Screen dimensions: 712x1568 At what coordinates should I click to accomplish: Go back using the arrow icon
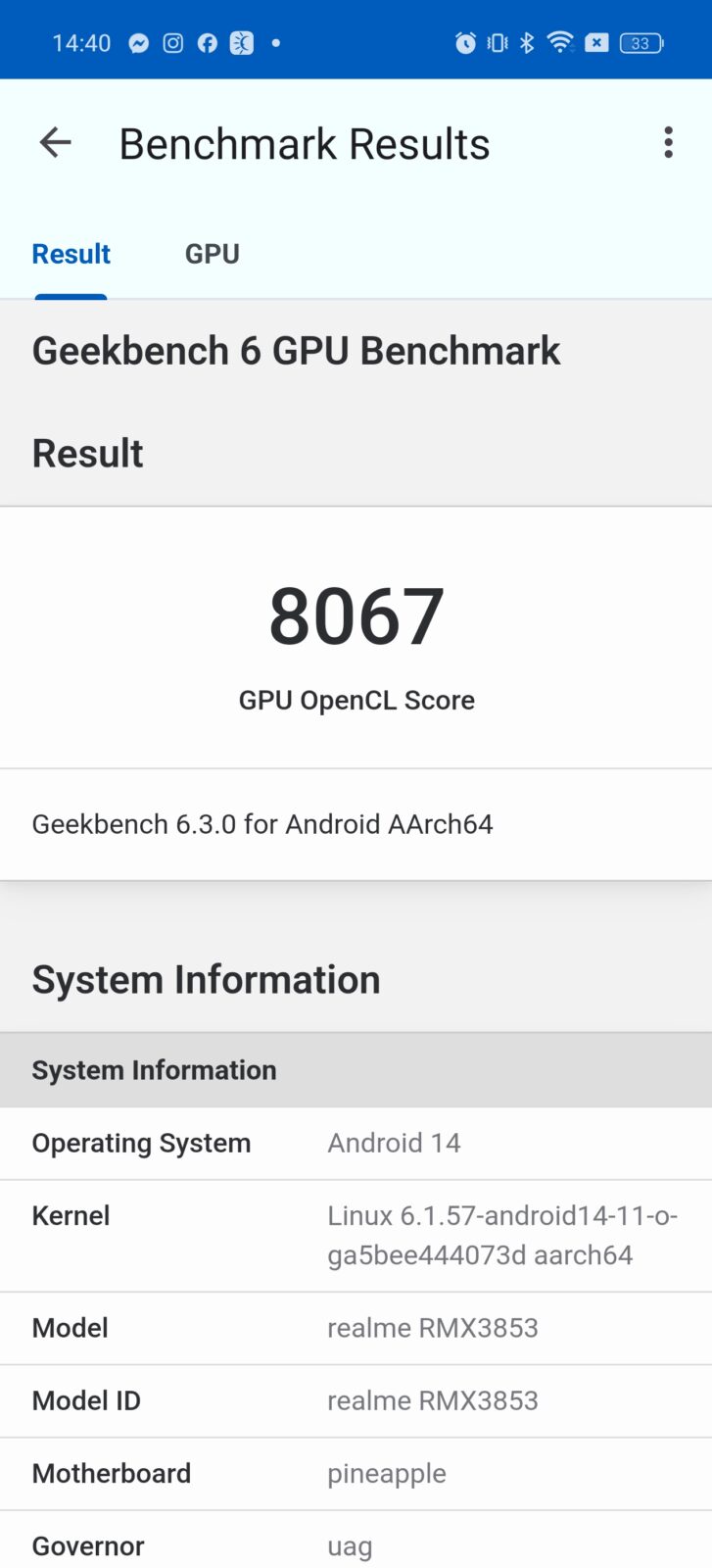click(55, 143)
